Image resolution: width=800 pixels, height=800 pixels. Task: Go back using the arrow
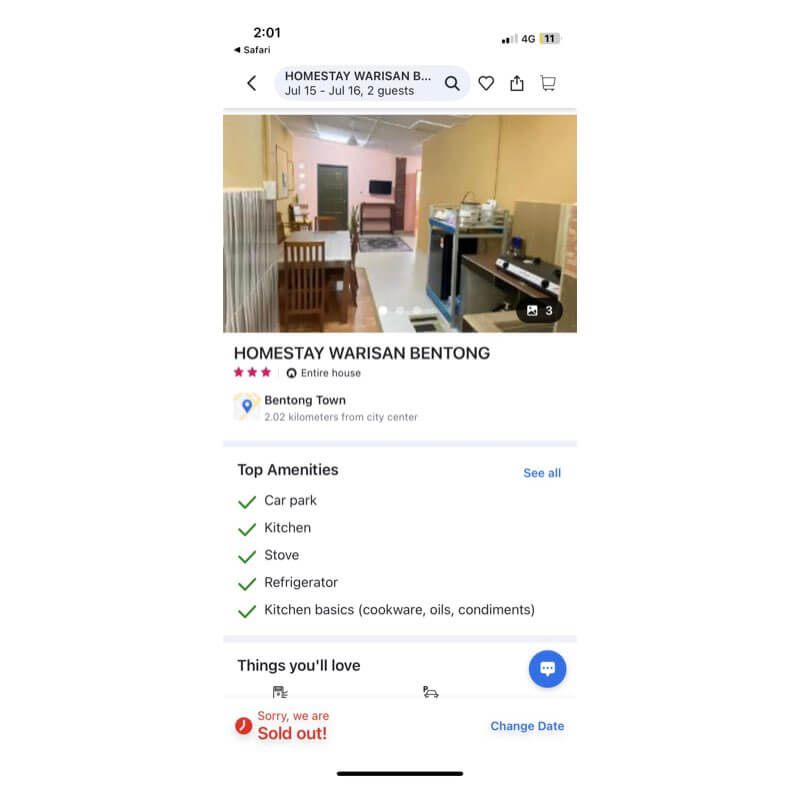(x=251, y=84)
